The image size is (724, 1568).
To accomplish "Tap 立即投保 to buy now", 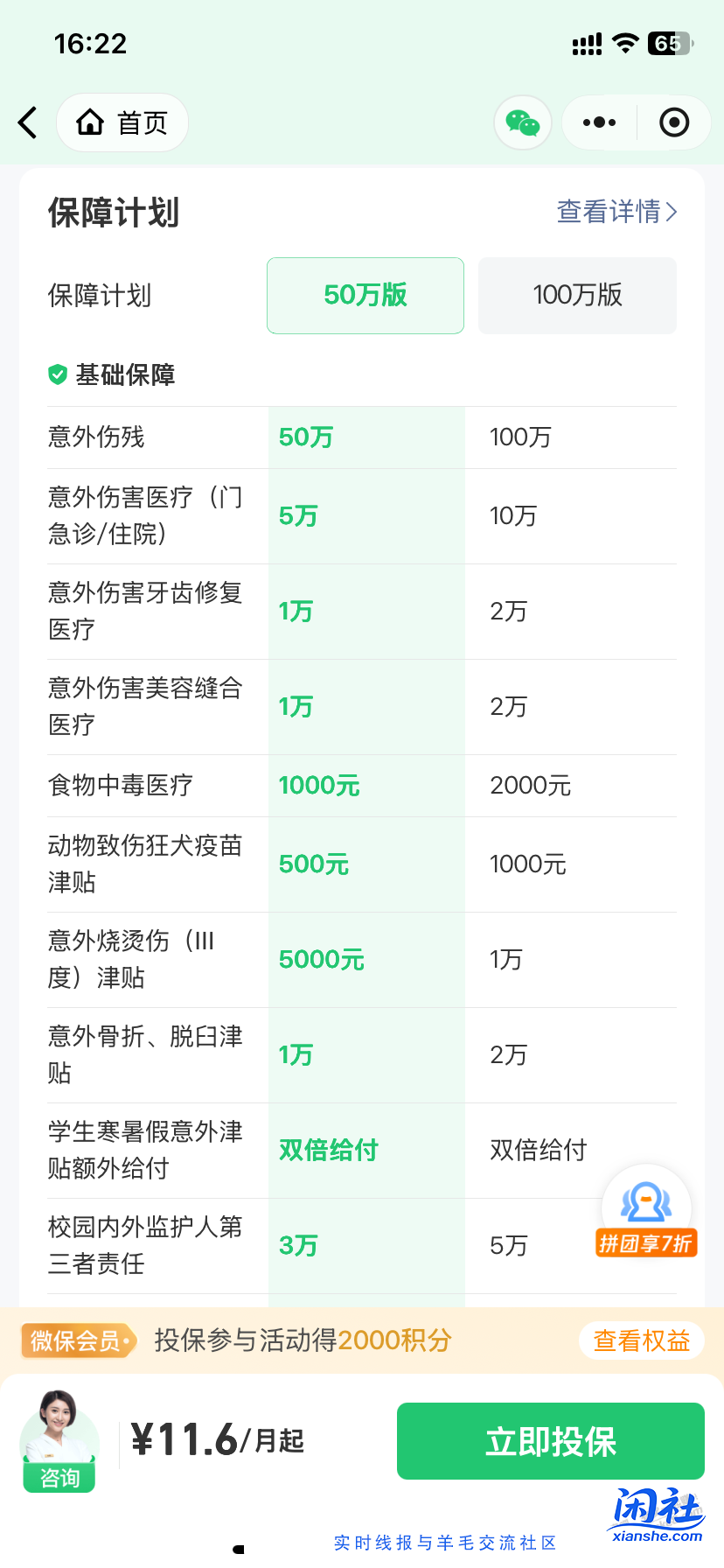I will click(551, 1441).
